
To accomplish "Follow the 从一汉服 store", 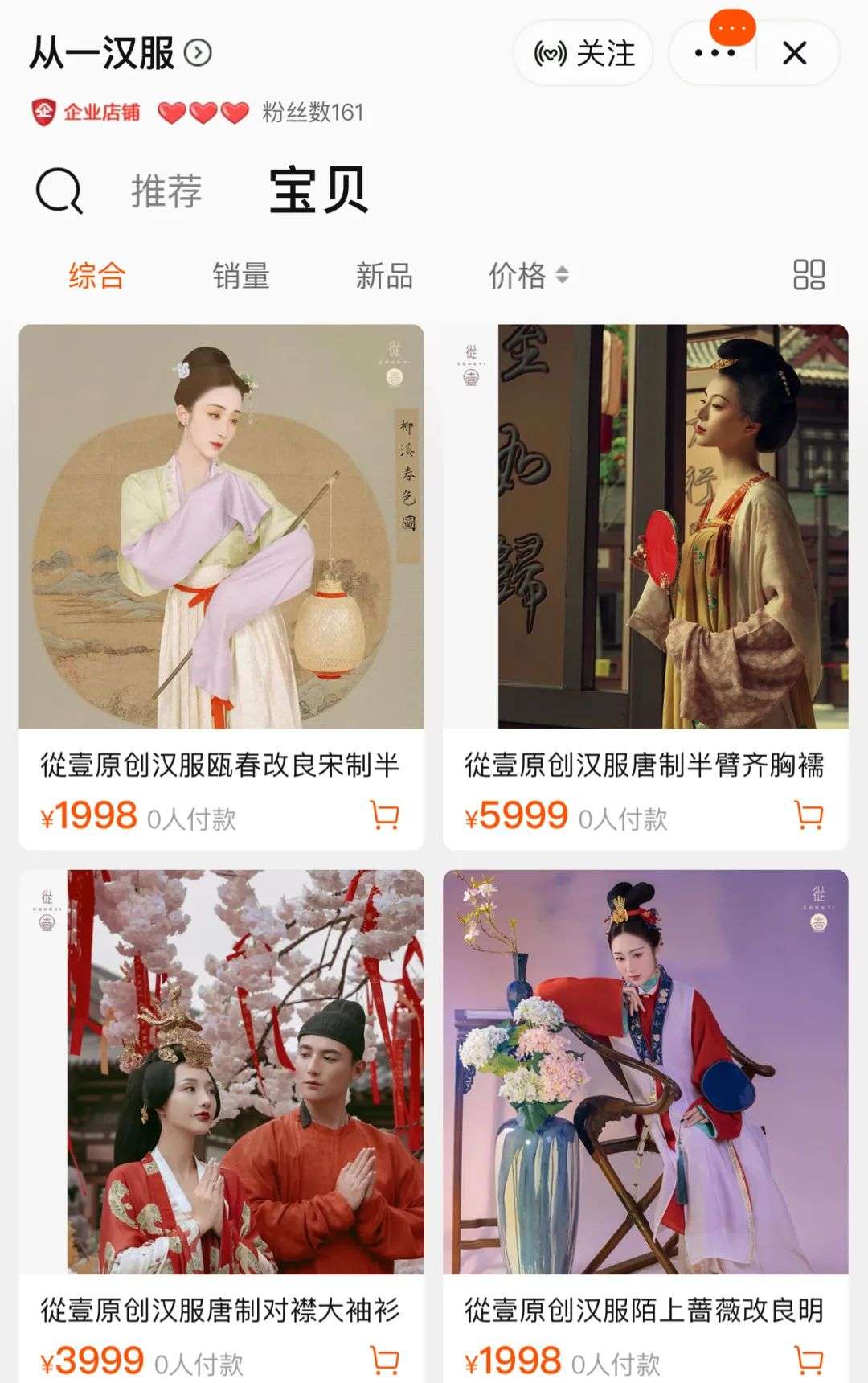I will 583,54.
